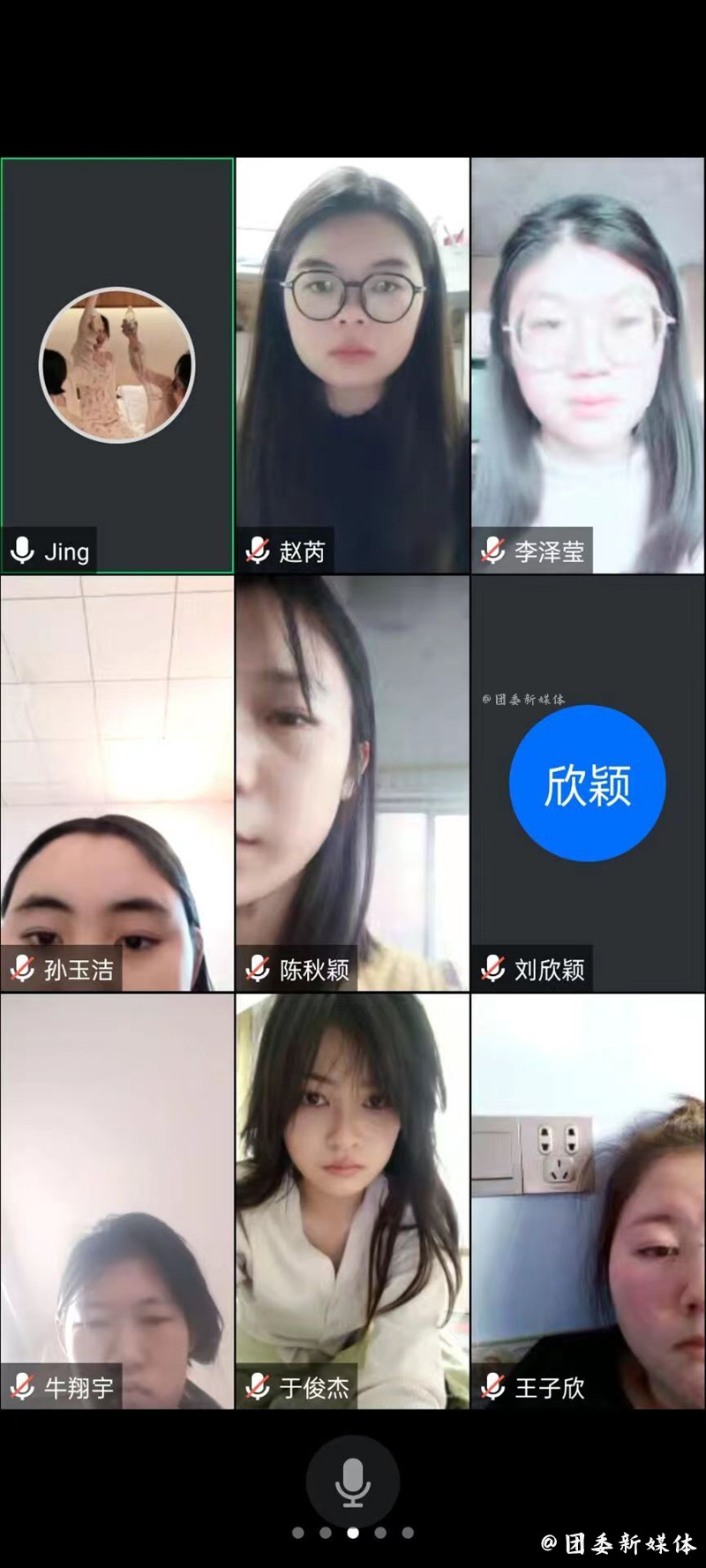Select 牛翔宇's video tile
The image size is (706, 1568).
(x=117, y=1201)
